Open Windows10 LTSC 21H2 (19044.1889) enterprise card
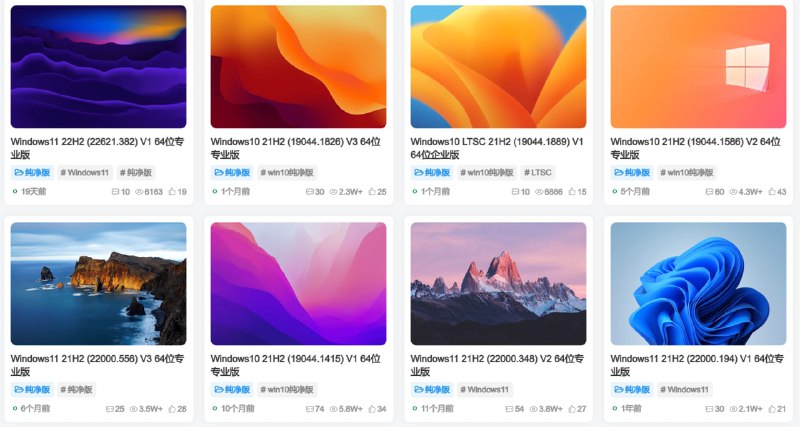The height and width of the screenshot is (427, 800). (498, 67)
